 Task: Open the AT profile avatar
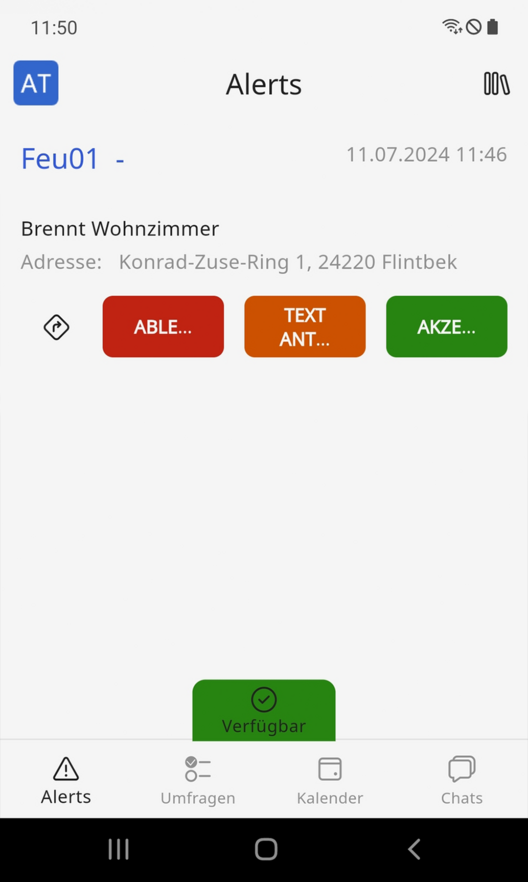(36, 83)
